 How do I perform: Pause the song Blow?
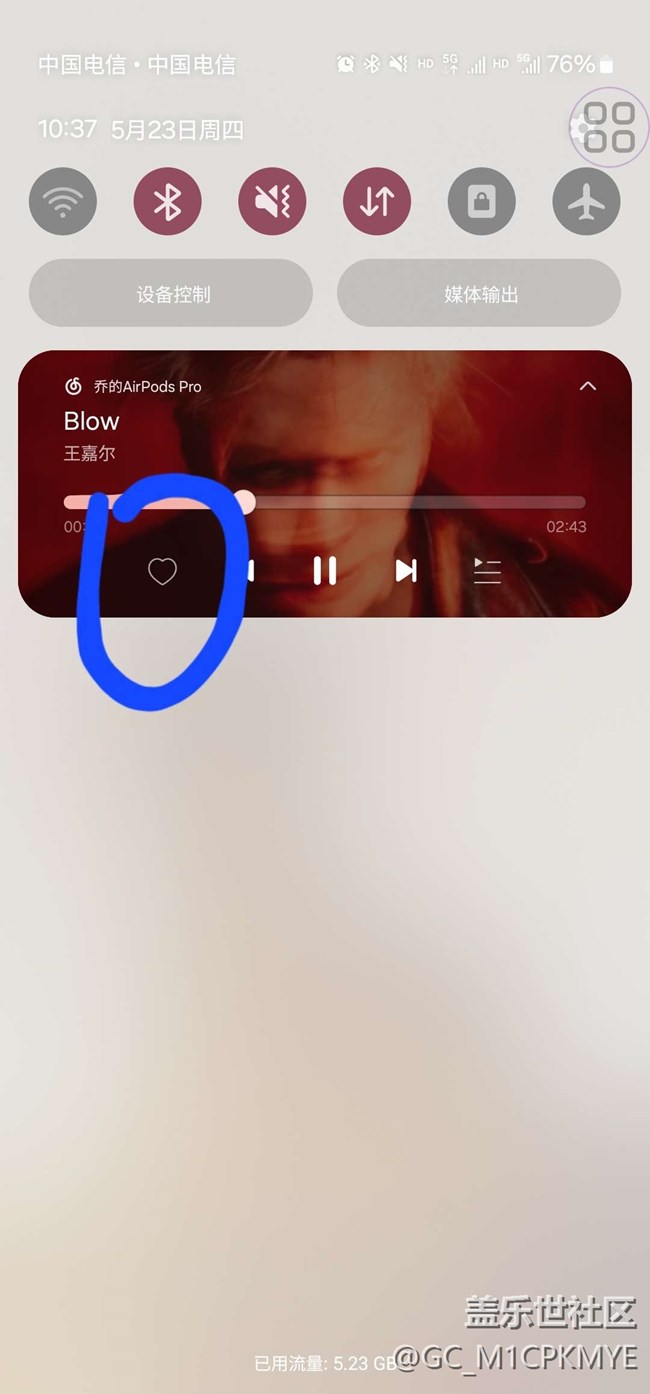[324, 571]
